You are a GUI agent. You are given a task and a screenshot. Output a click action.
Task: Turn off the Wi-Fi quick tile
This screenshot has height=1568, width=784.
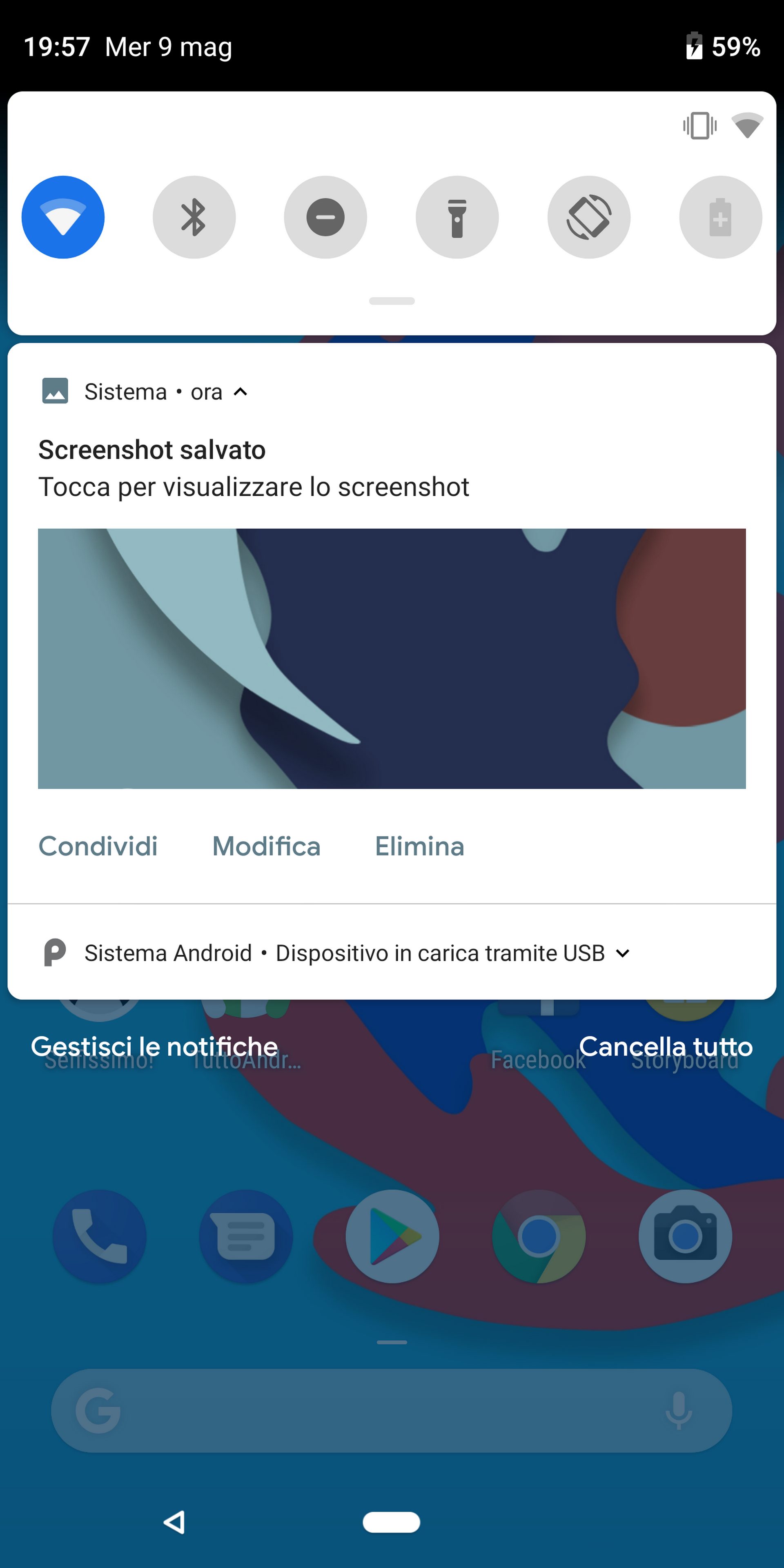tap(63, 217)
